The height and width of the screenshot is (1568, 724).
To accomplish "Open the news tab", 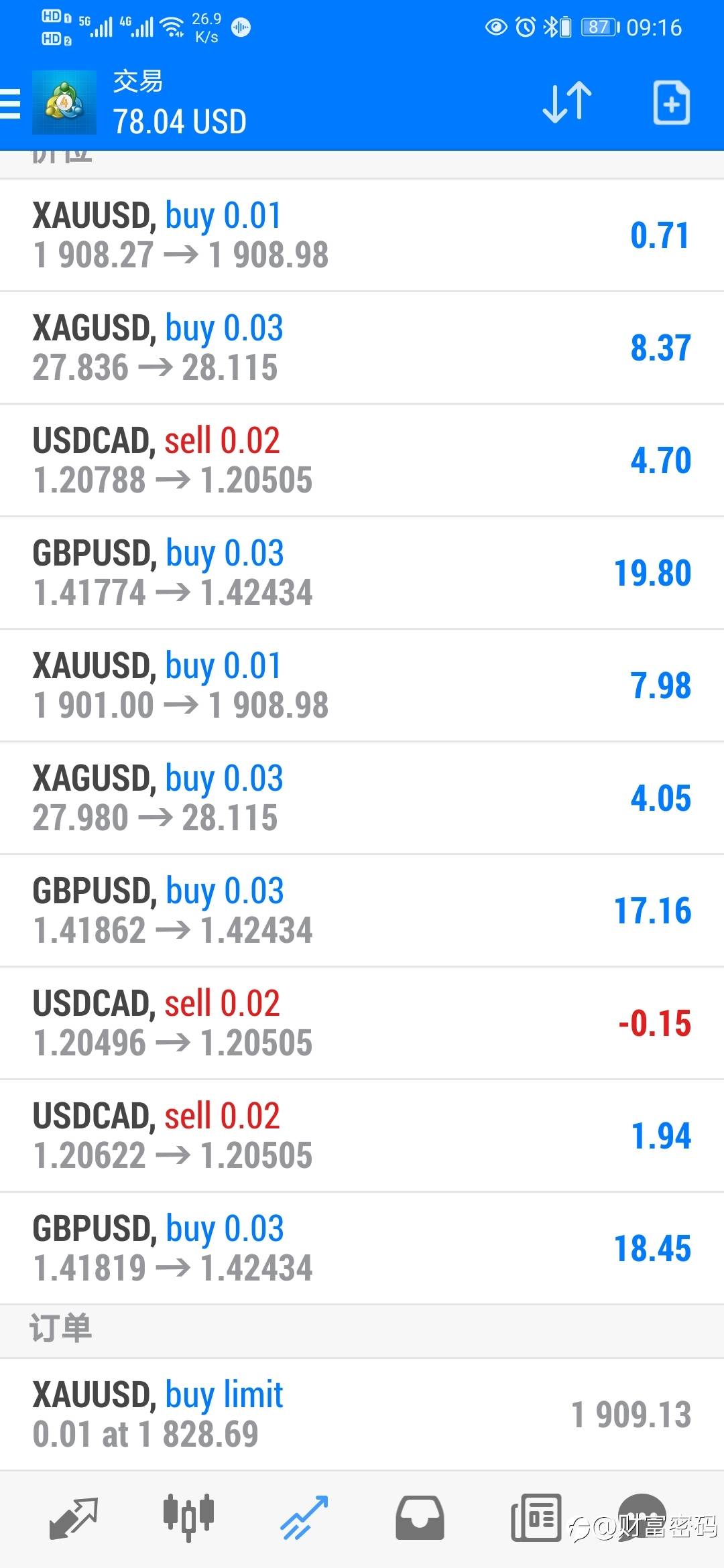I will tap(536, 1518).
